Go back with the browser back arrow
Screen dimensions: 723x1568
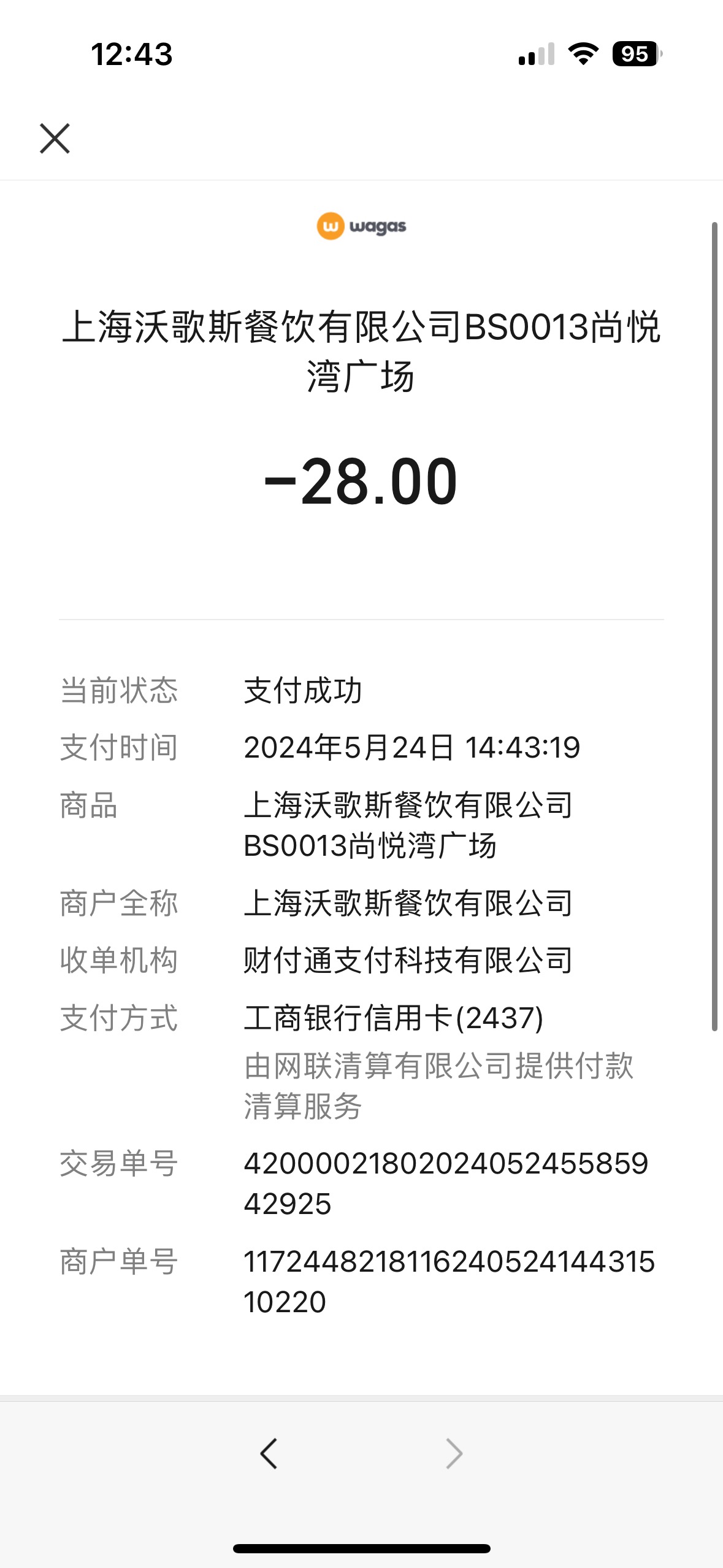269,1453
